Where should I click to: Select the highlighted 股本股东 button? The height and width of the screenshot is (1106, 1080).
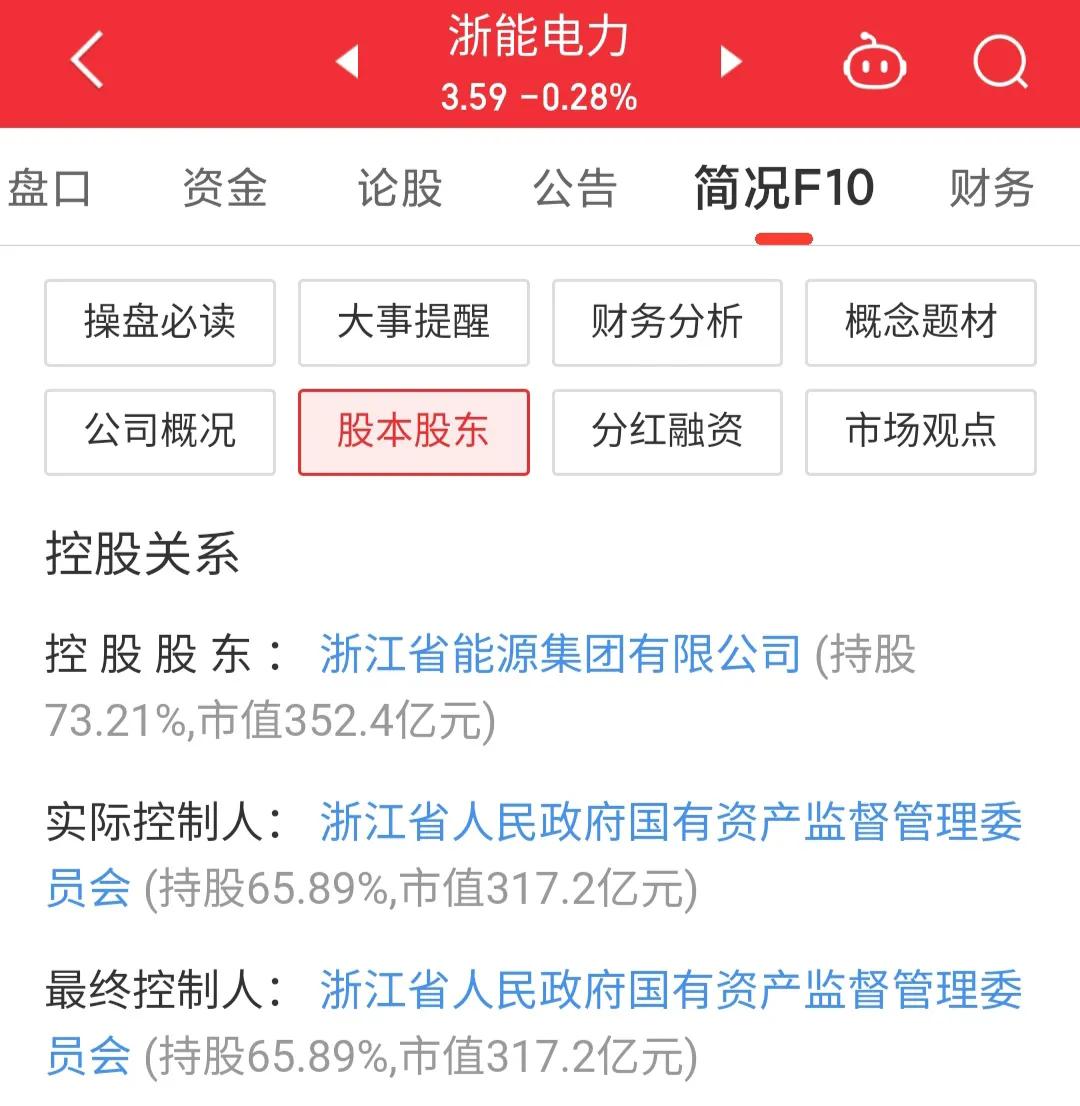(x=413, y=432)
